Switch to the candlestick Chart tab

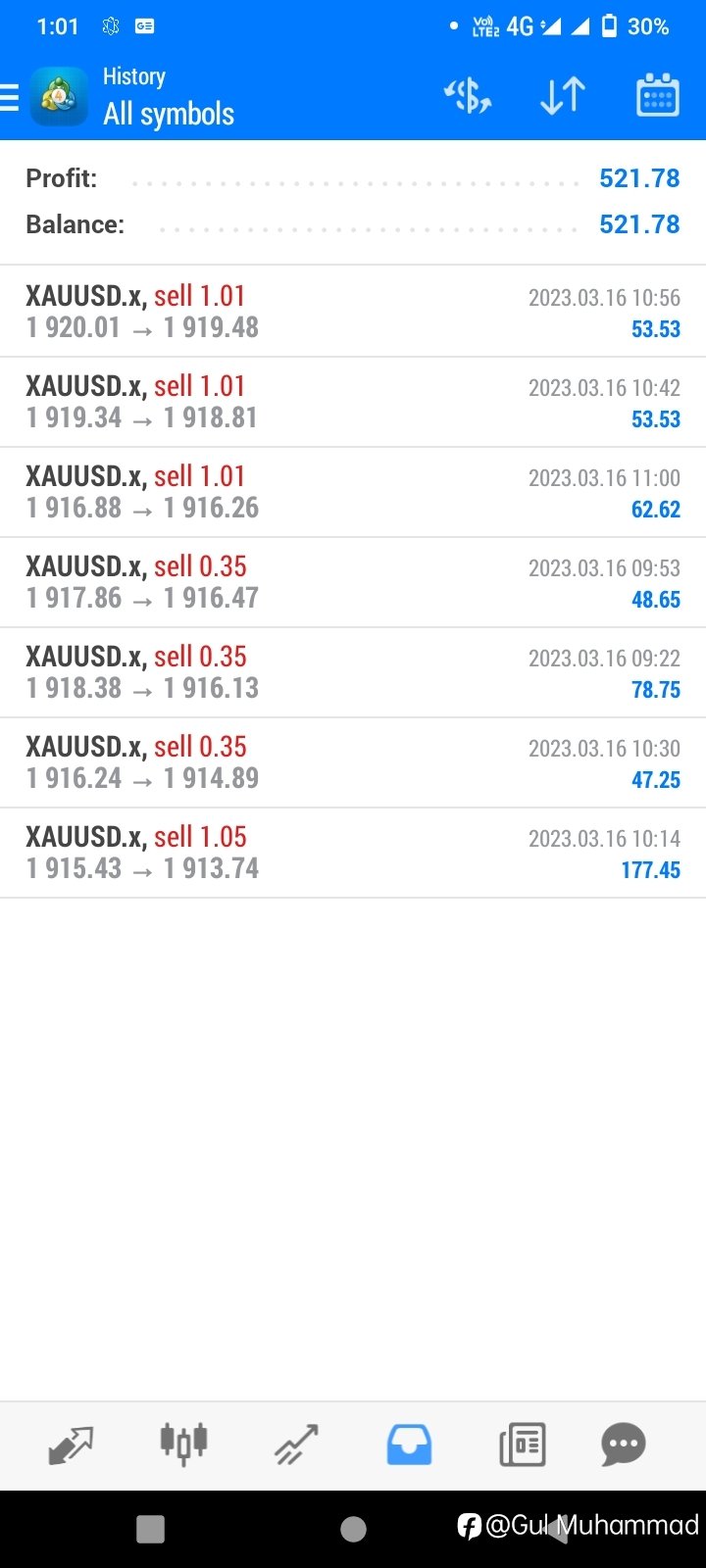coord(183,1445)
